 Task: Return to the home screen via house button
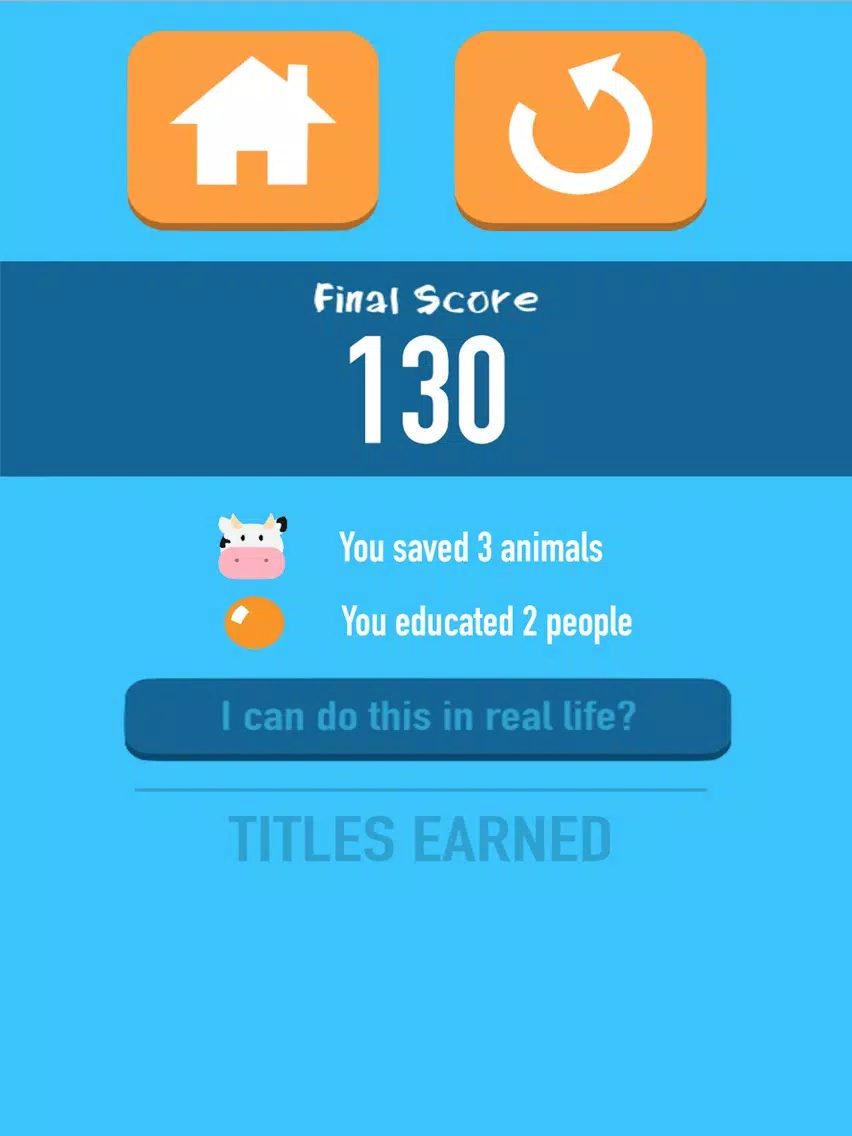253,127
